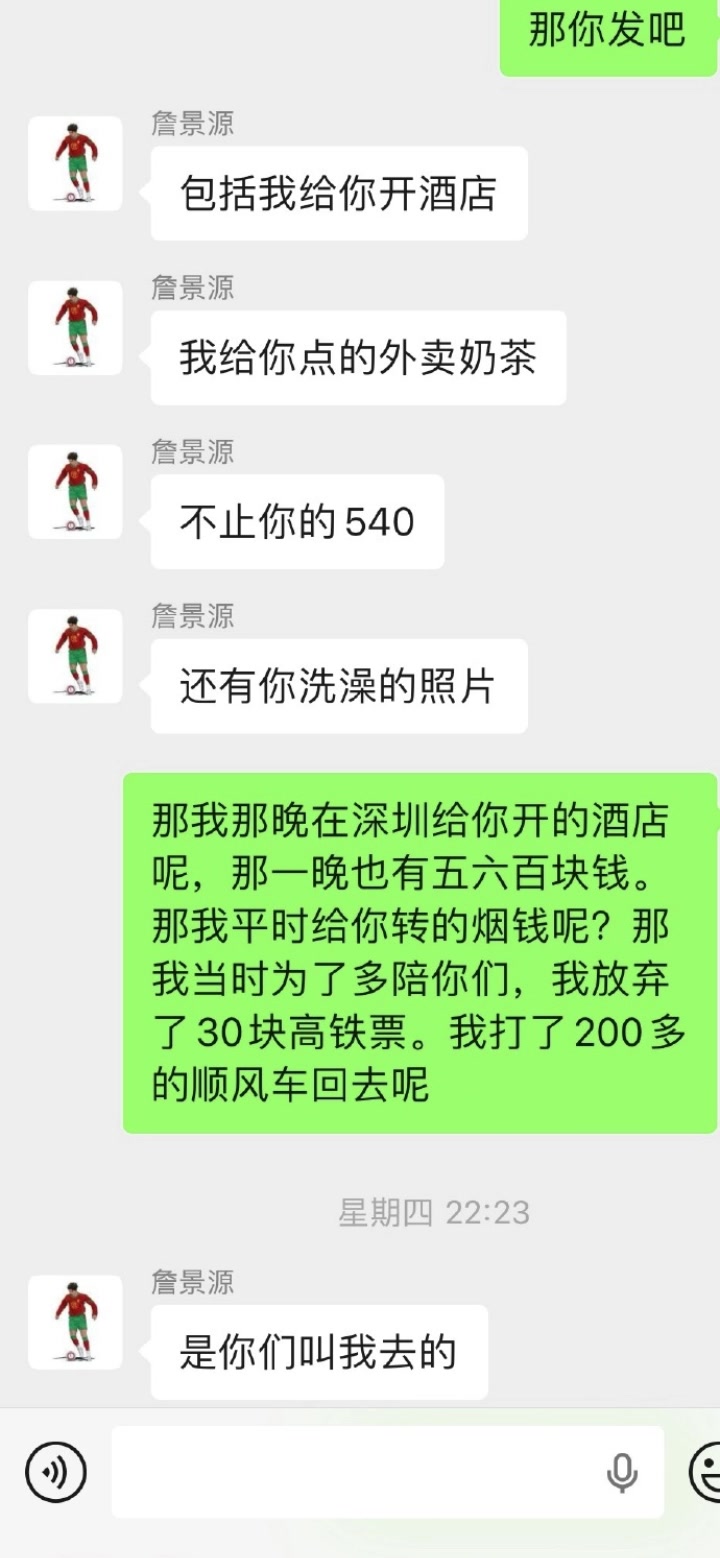Open 詹景源's avatar next to 是你们叫我去的
The width and height of the screenshot is (720, 1558).
tap(75, 1321)
